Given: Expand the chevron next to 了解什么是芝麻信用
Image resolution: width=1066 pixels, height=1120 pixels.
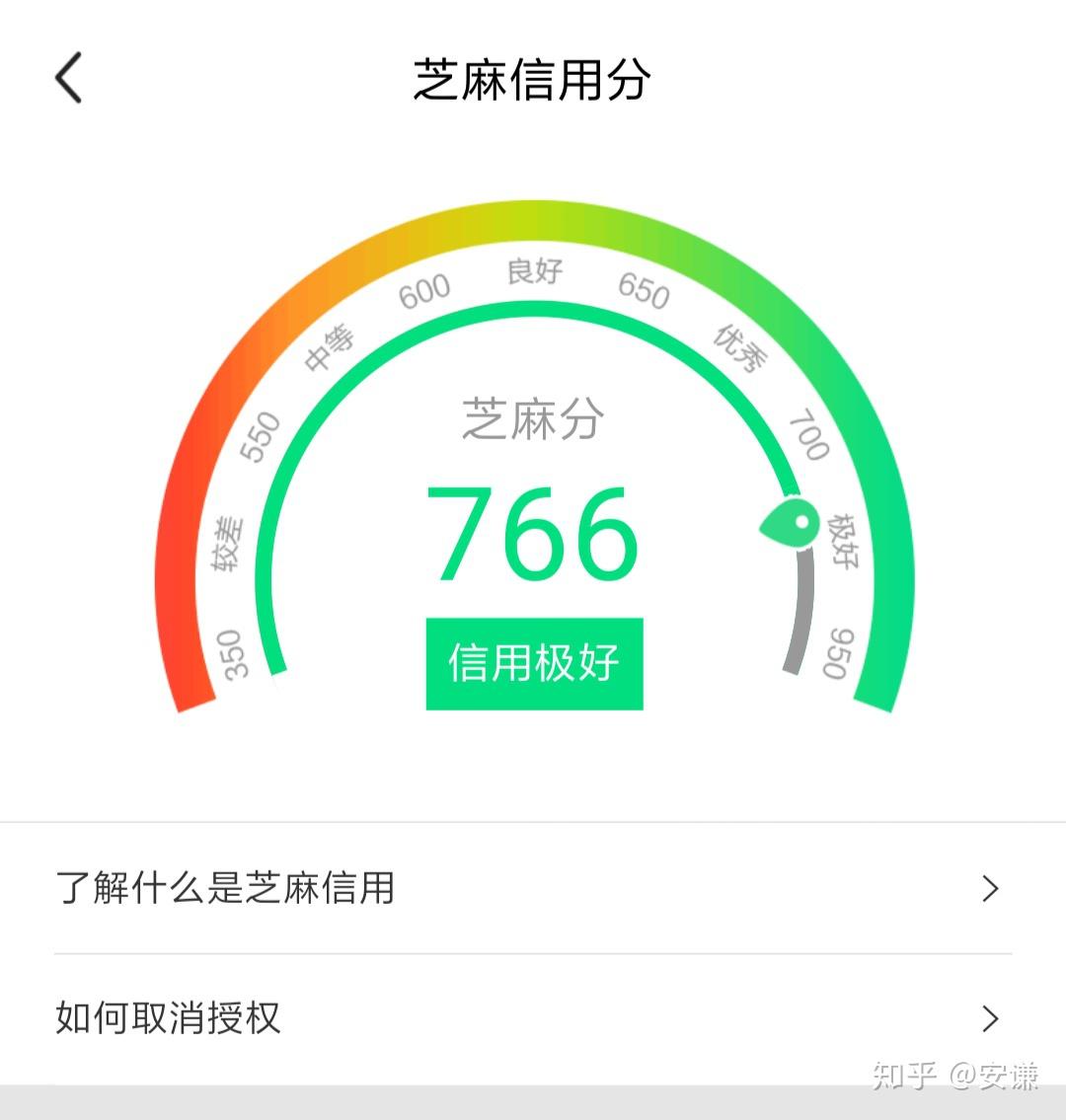Looking at the screenshot, I should pyautogui.click(x=990, y=889).
